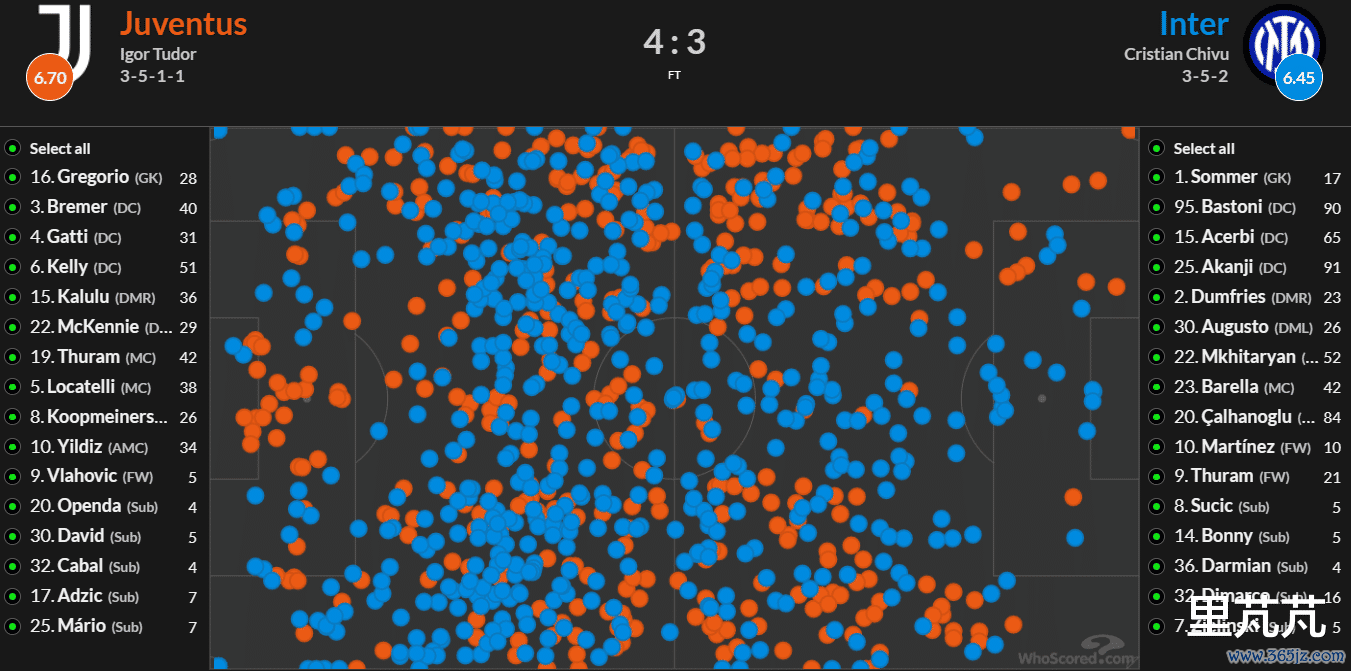Toggle Locatelli's touches

13,386
